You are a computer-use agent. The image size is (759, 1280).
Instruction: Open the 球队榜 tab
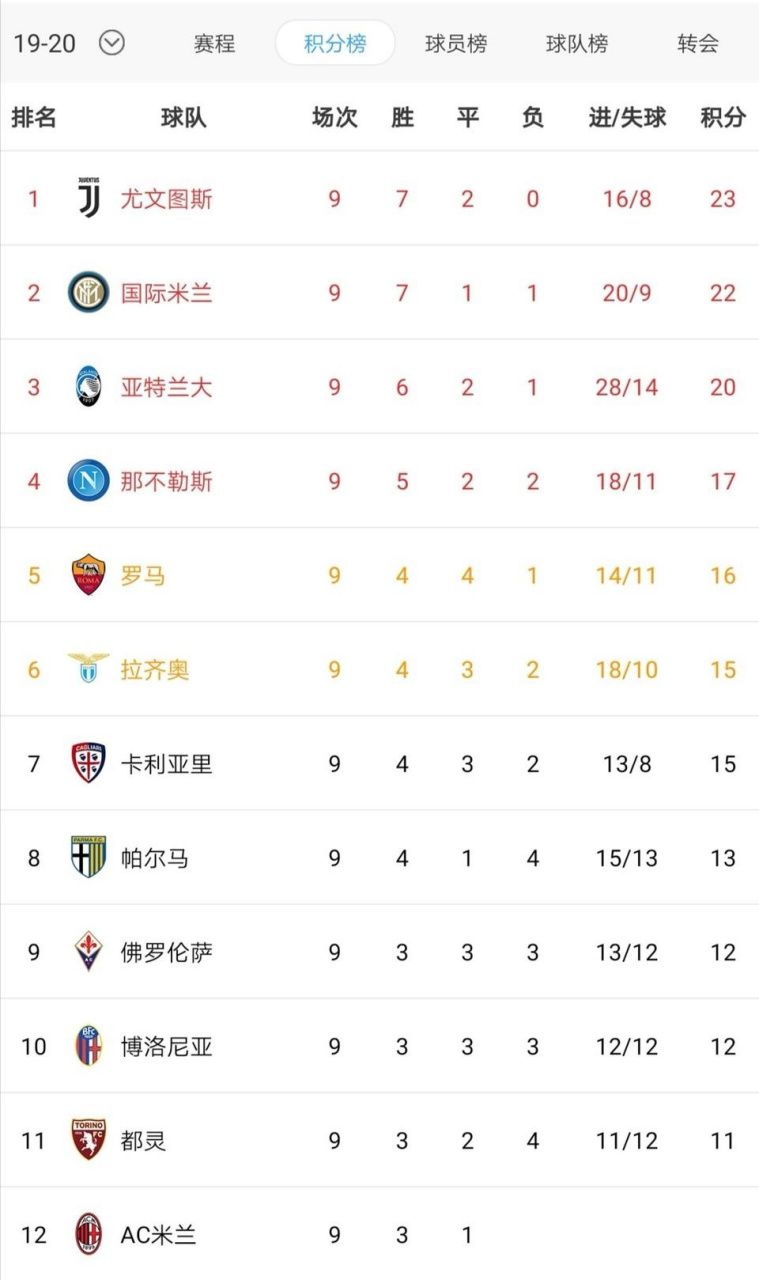tap(577, 43)
